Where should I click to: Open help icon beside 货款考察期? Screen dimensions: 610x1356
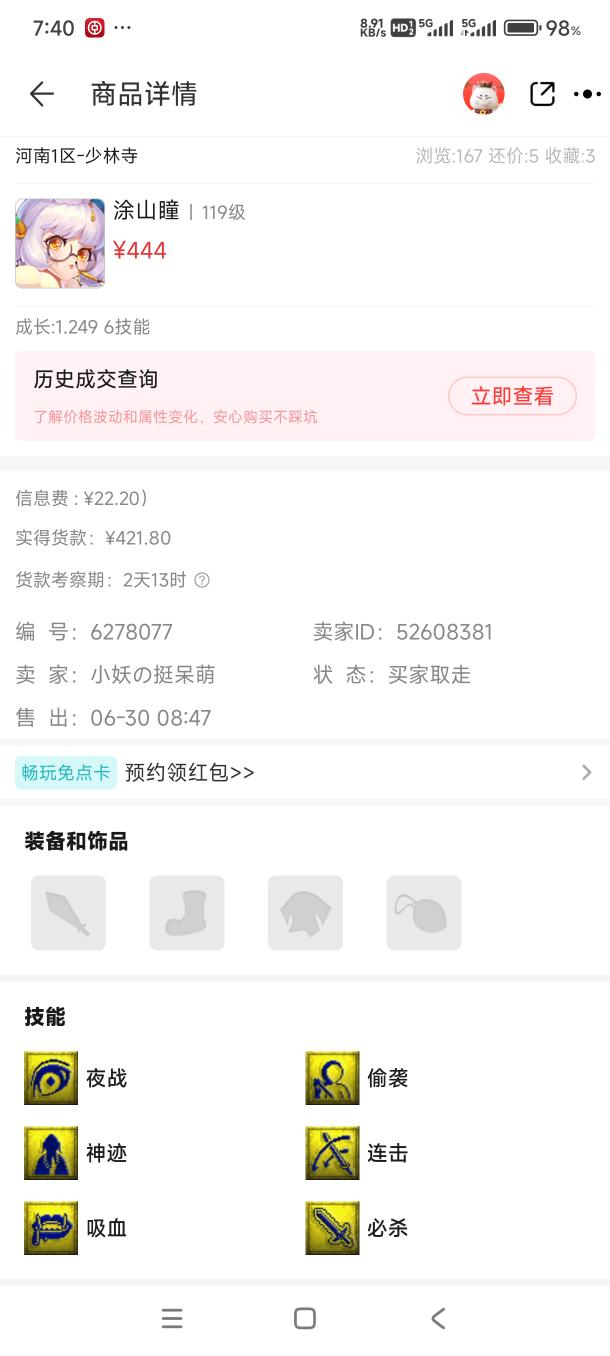[202, 580]
